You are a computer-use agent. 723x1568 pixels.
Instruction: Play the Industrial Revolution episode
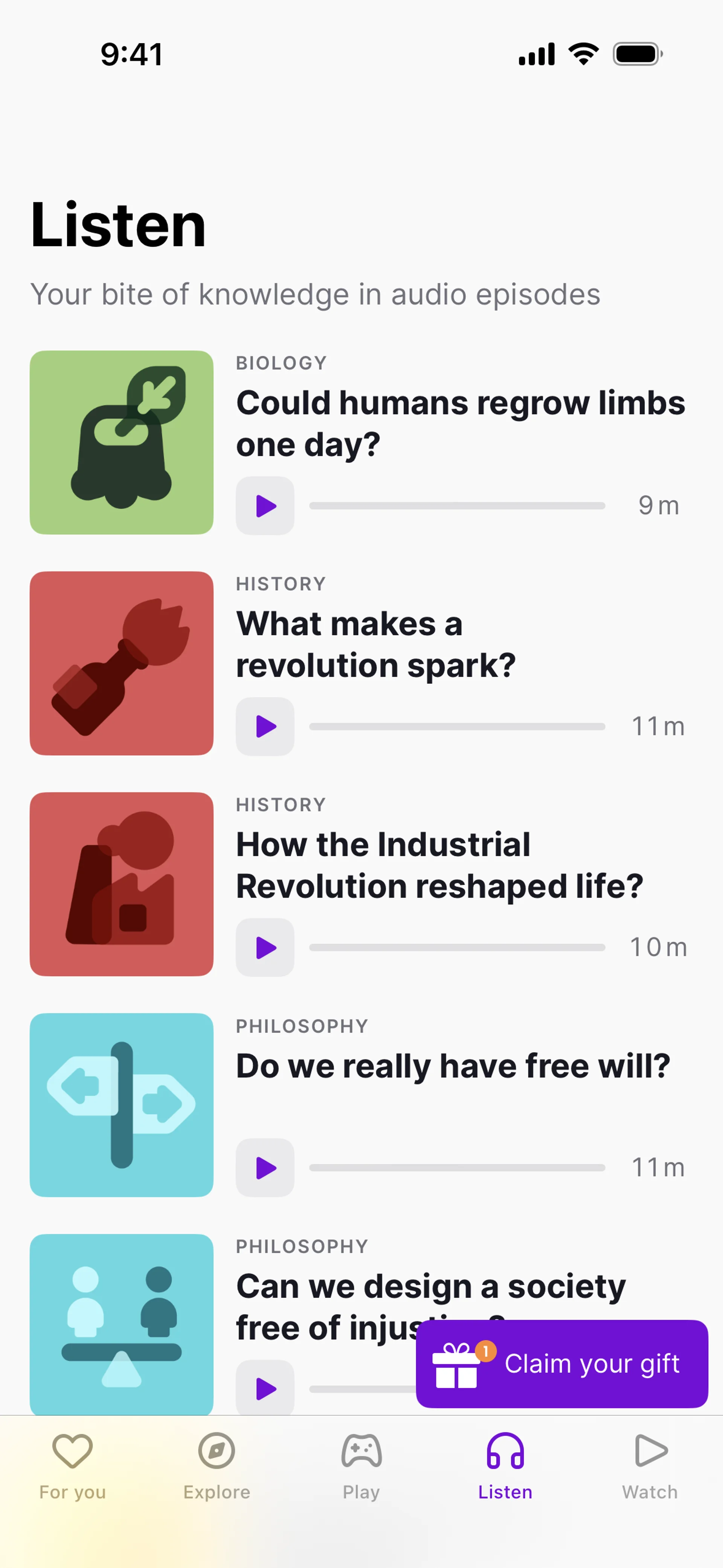(265, 947)
